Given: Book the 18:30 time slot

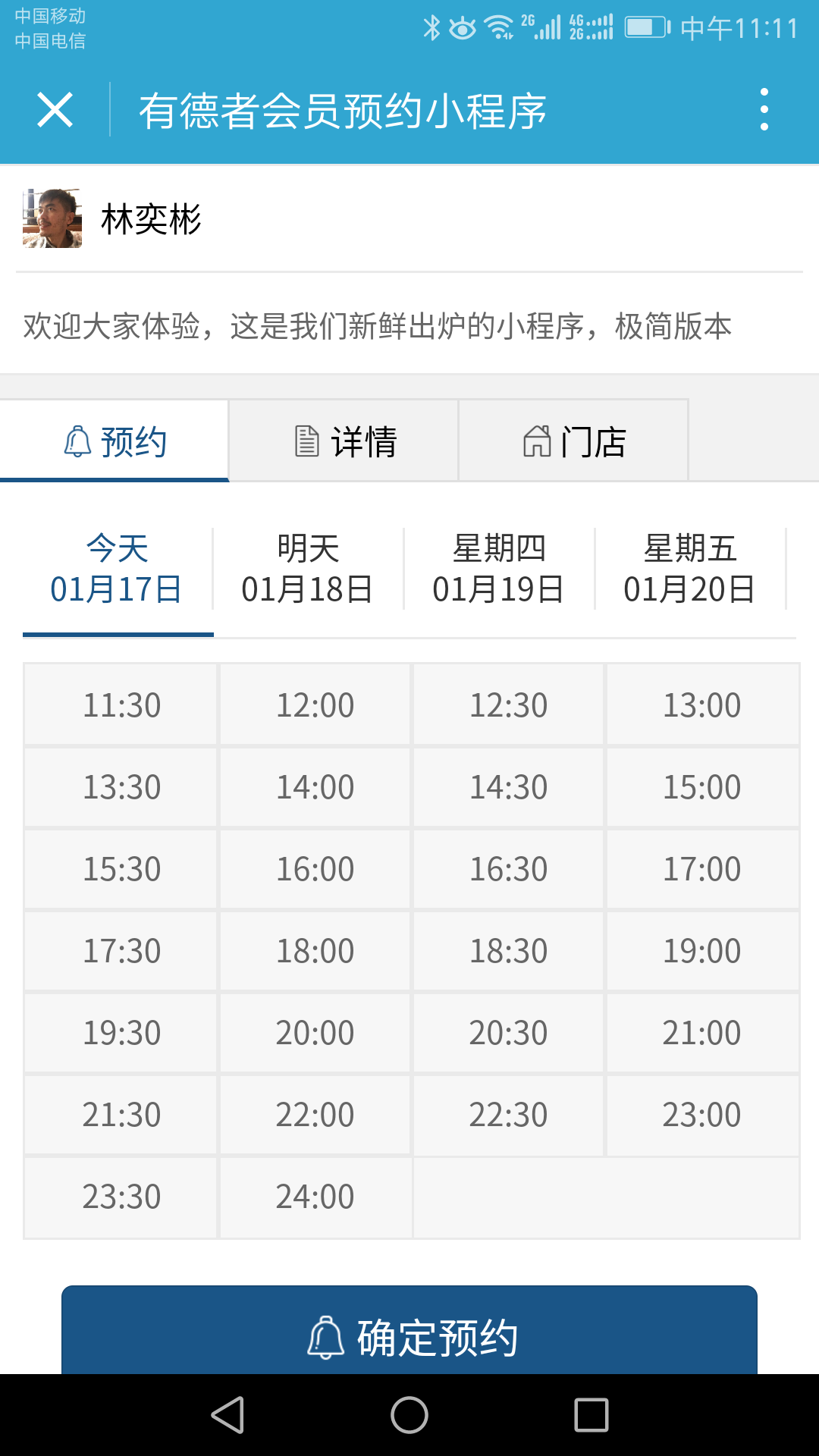Looking at the screenshot, I should (x=508, y=951).
